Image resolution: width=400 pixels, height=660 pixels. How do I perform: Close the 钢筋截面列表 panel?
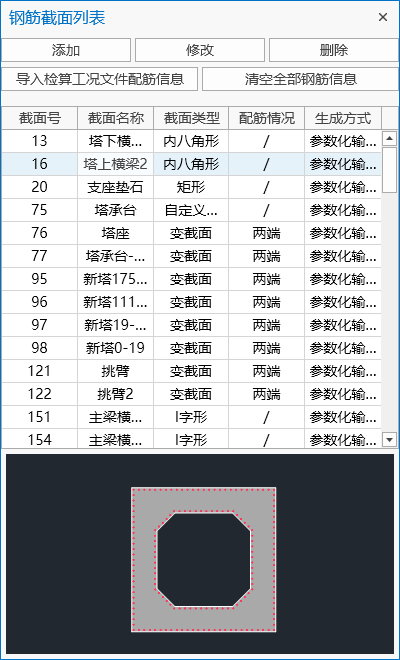coord(382,17)
